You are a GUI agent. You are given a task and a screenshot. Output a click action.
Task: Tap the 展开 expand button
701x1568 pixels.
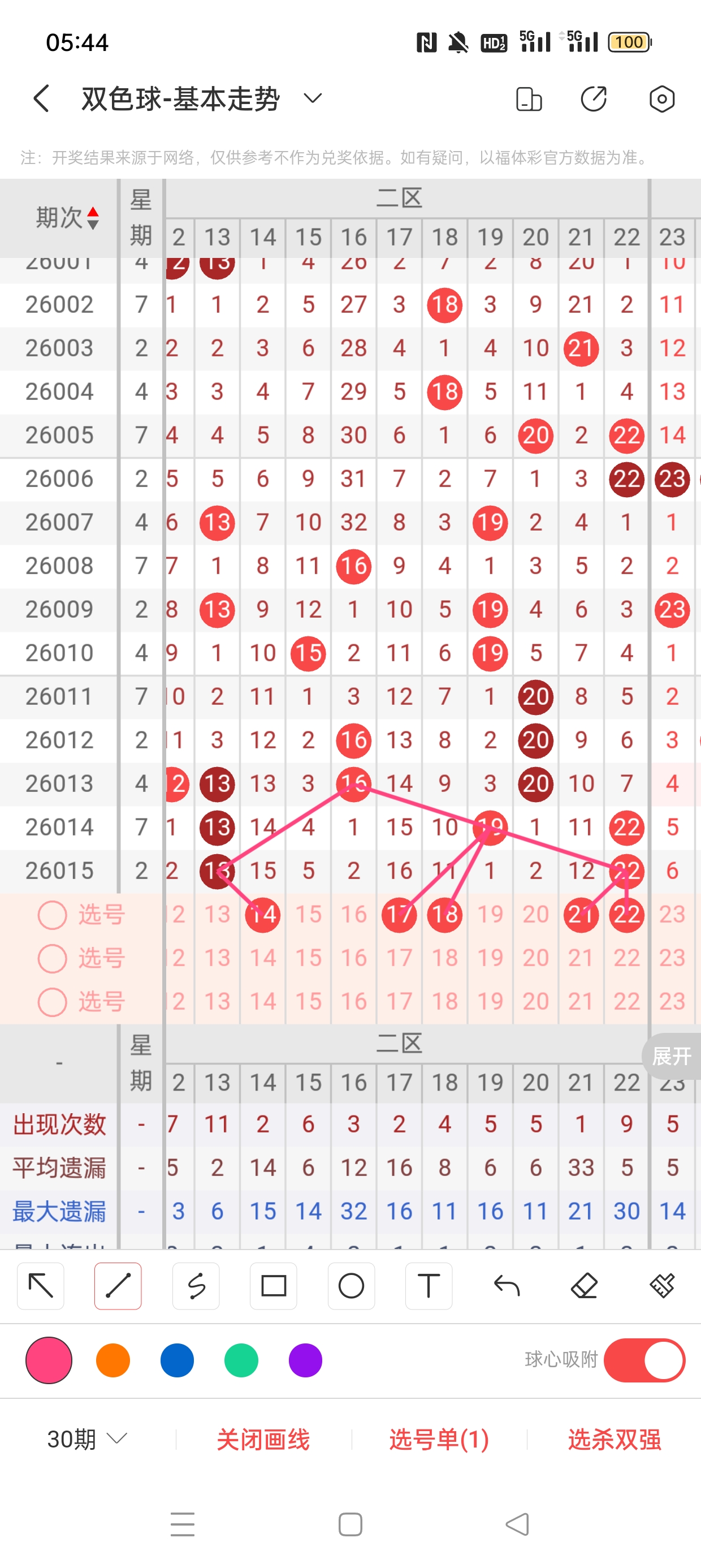point(671,1056)
